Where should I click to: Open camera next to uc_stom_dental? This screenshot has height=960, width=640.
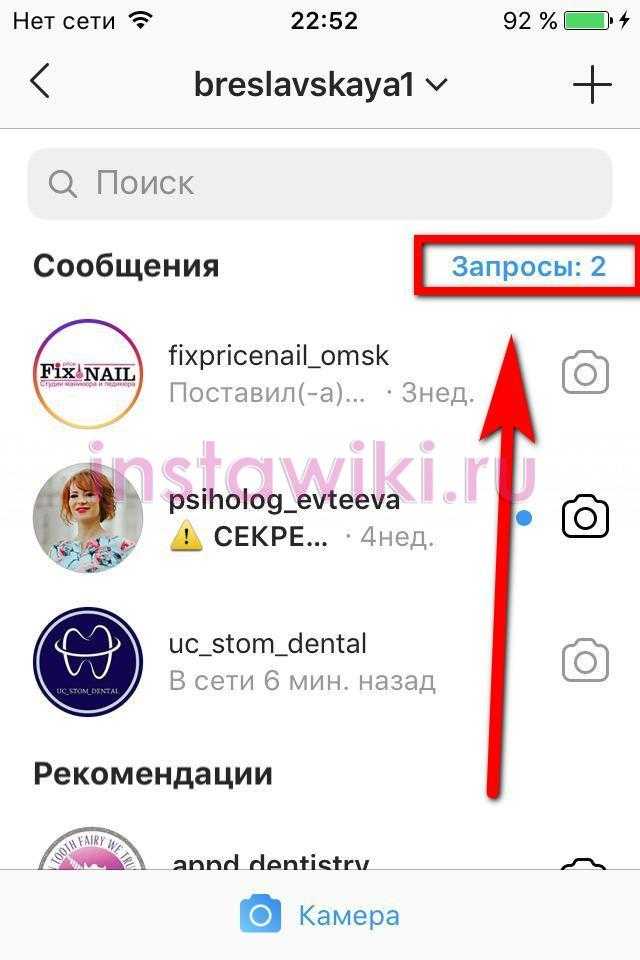585,661
